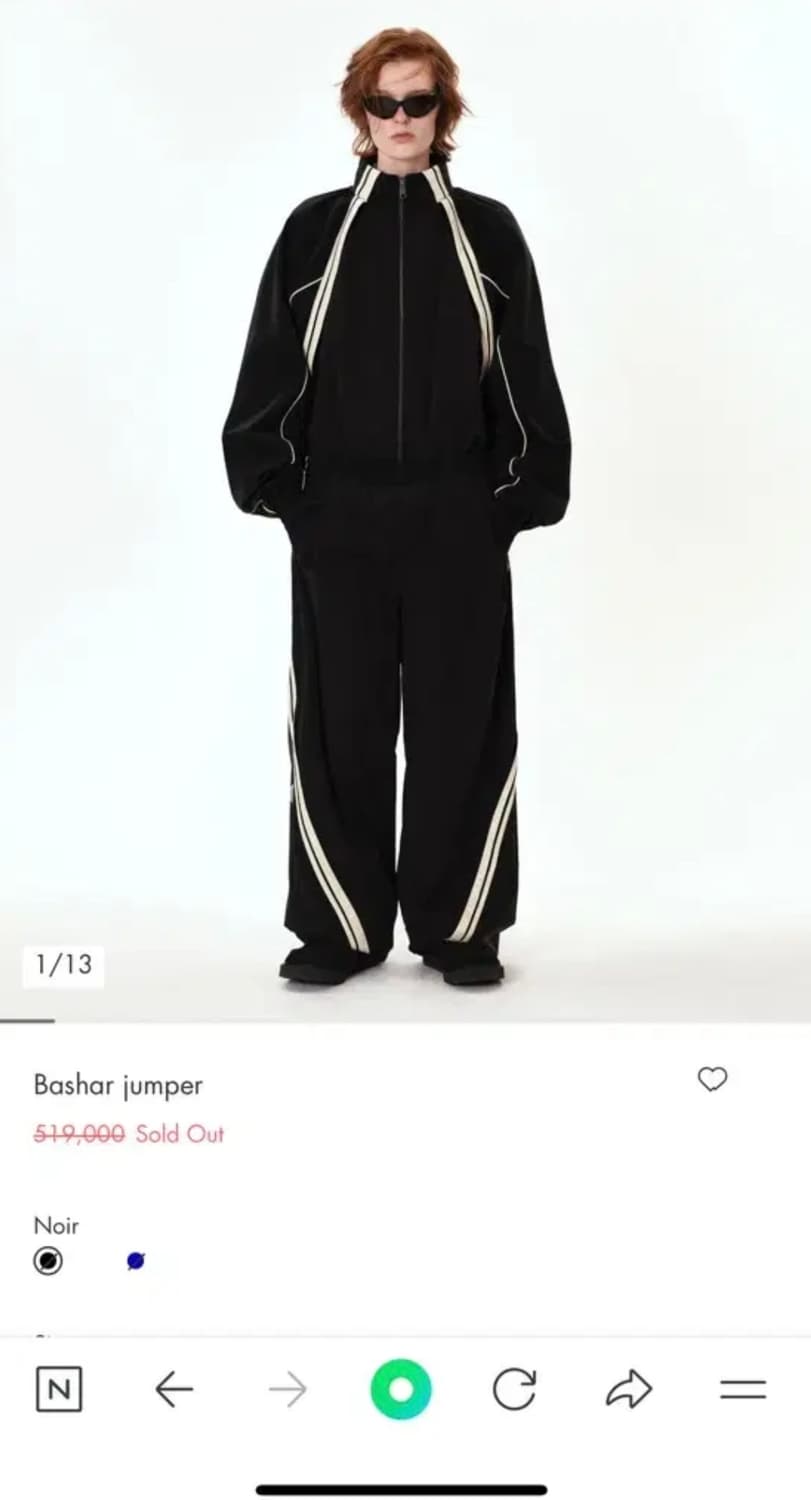The height and width of the screenshot is (1500, 811).
Task: Go forward to the next page
Action: tap(288, 1389)
